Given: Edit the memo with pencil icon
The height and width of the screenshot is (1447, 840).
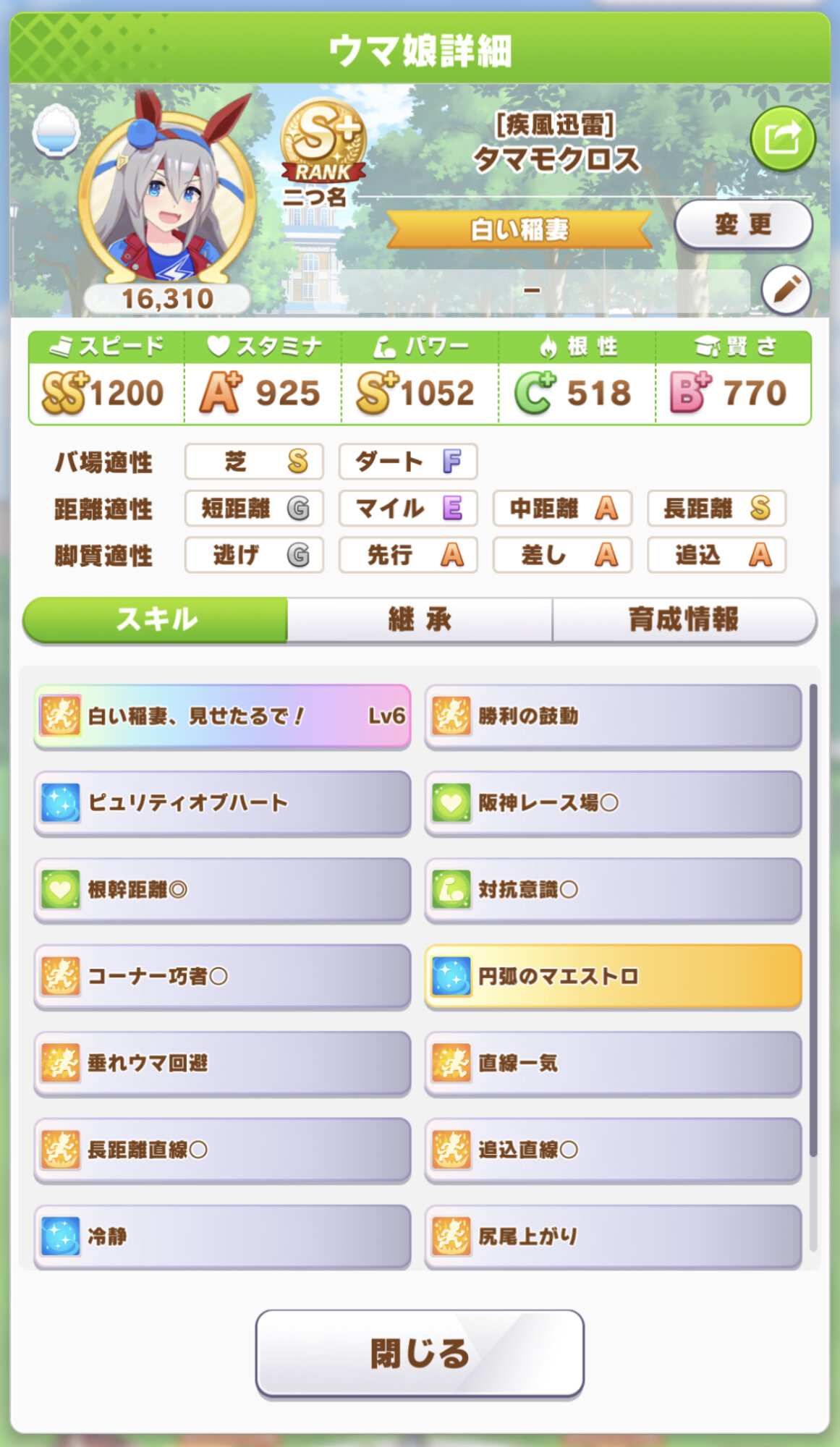Looking at the screenshot, I should coord(786,290).
